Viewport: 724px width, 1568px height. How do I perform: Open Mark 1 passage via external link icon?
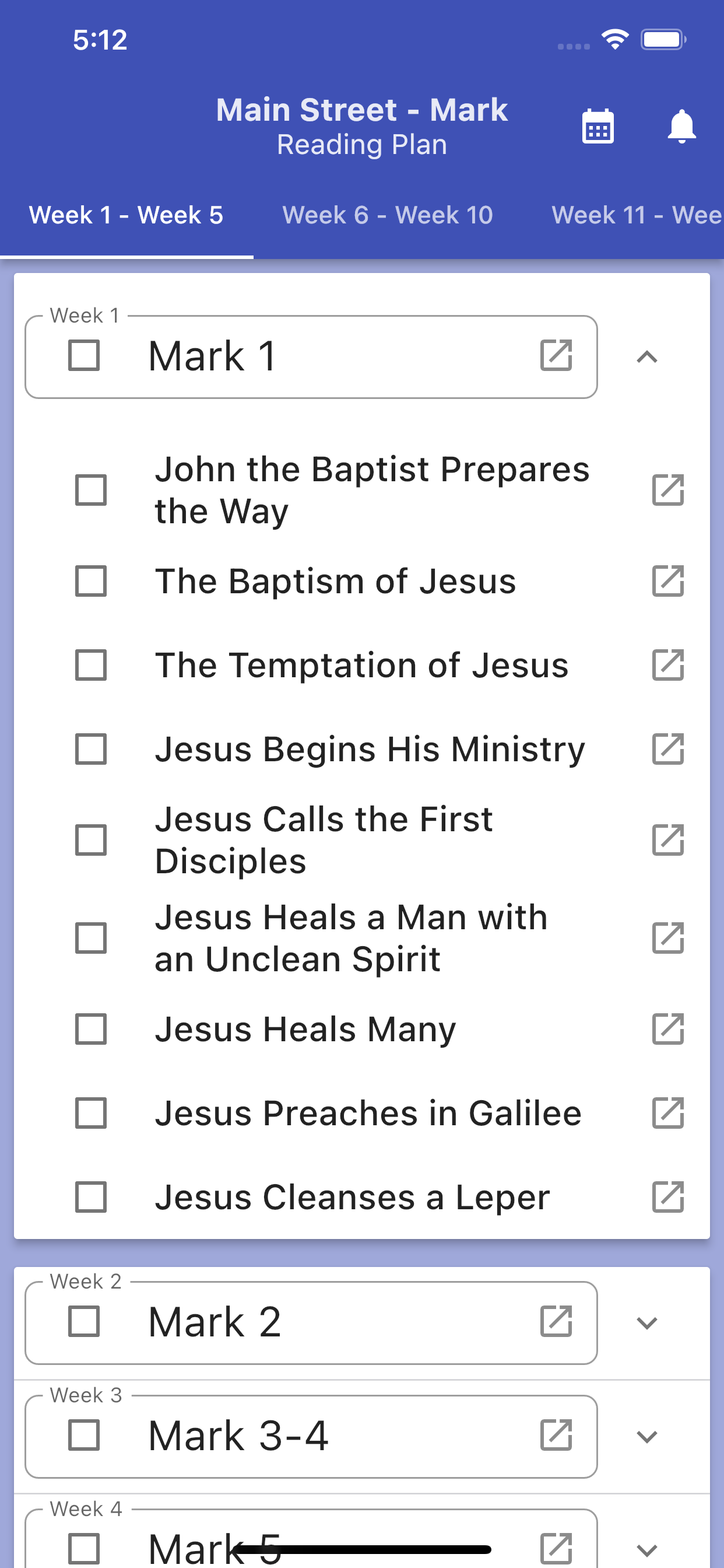tap(556, 355)
